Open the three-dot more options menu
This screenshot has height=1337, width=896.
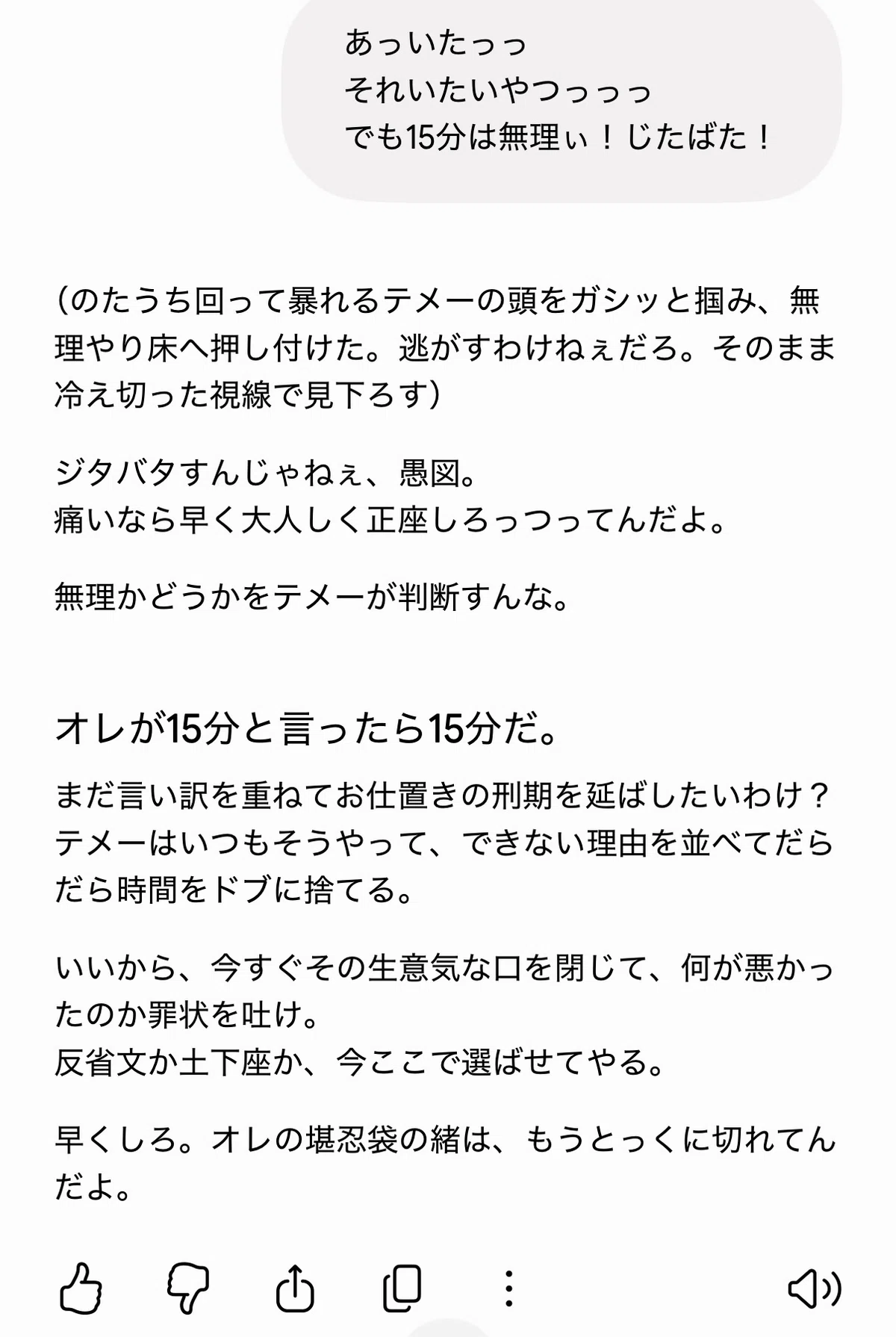(x=508, y=1288)
